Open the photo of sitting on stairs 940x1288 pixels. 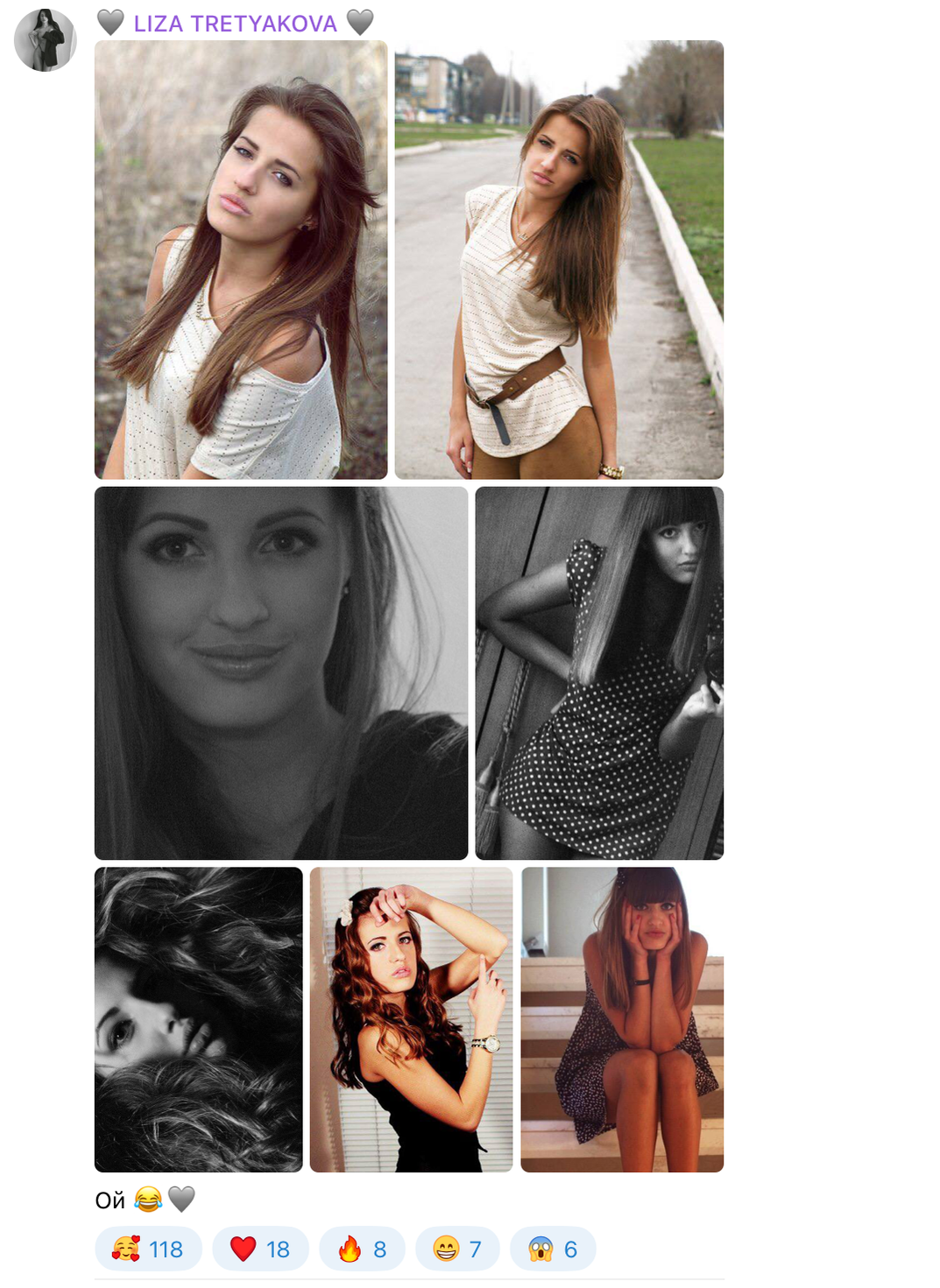[x=622, y=1019]
